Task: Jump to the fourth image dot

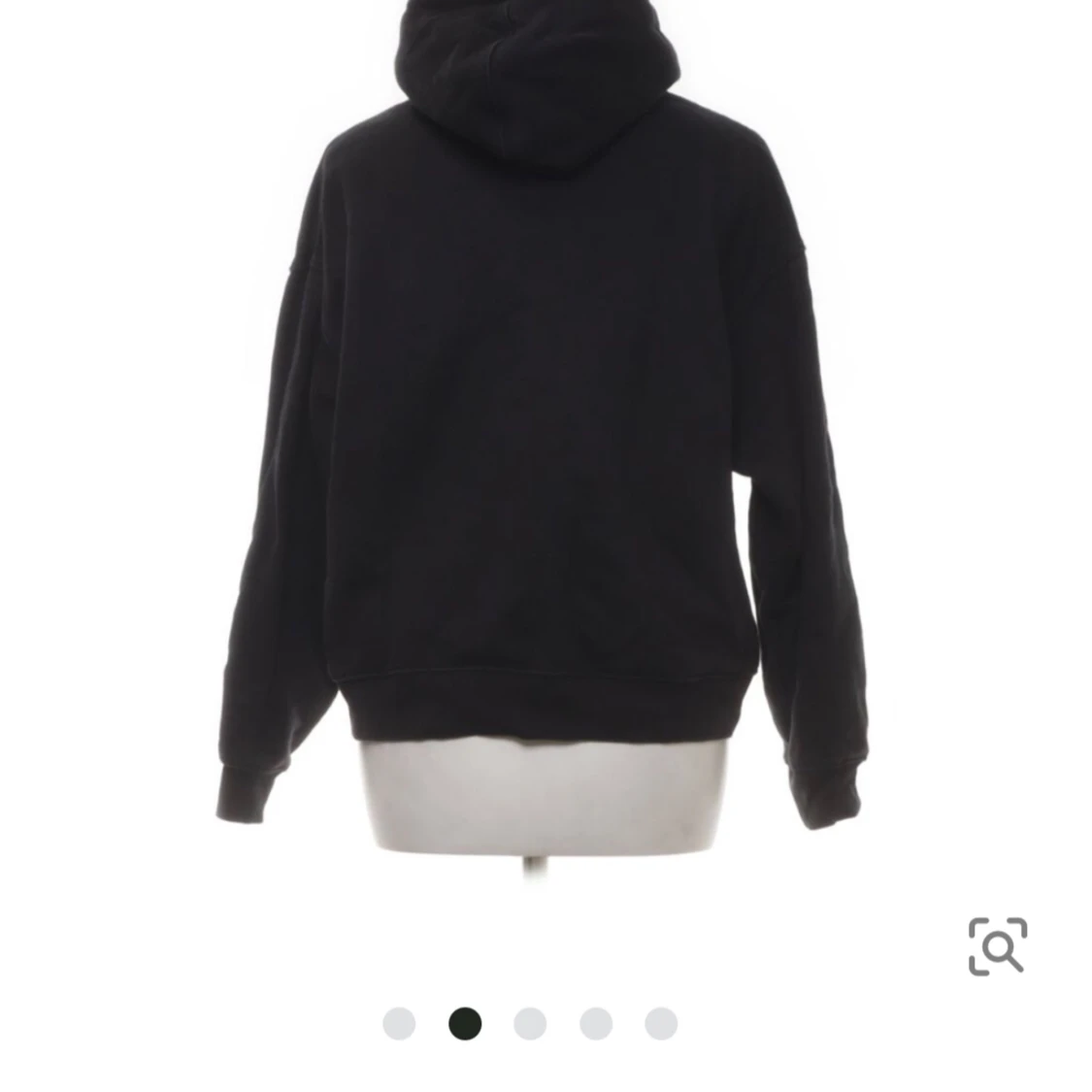Action: coord(596,1023)
